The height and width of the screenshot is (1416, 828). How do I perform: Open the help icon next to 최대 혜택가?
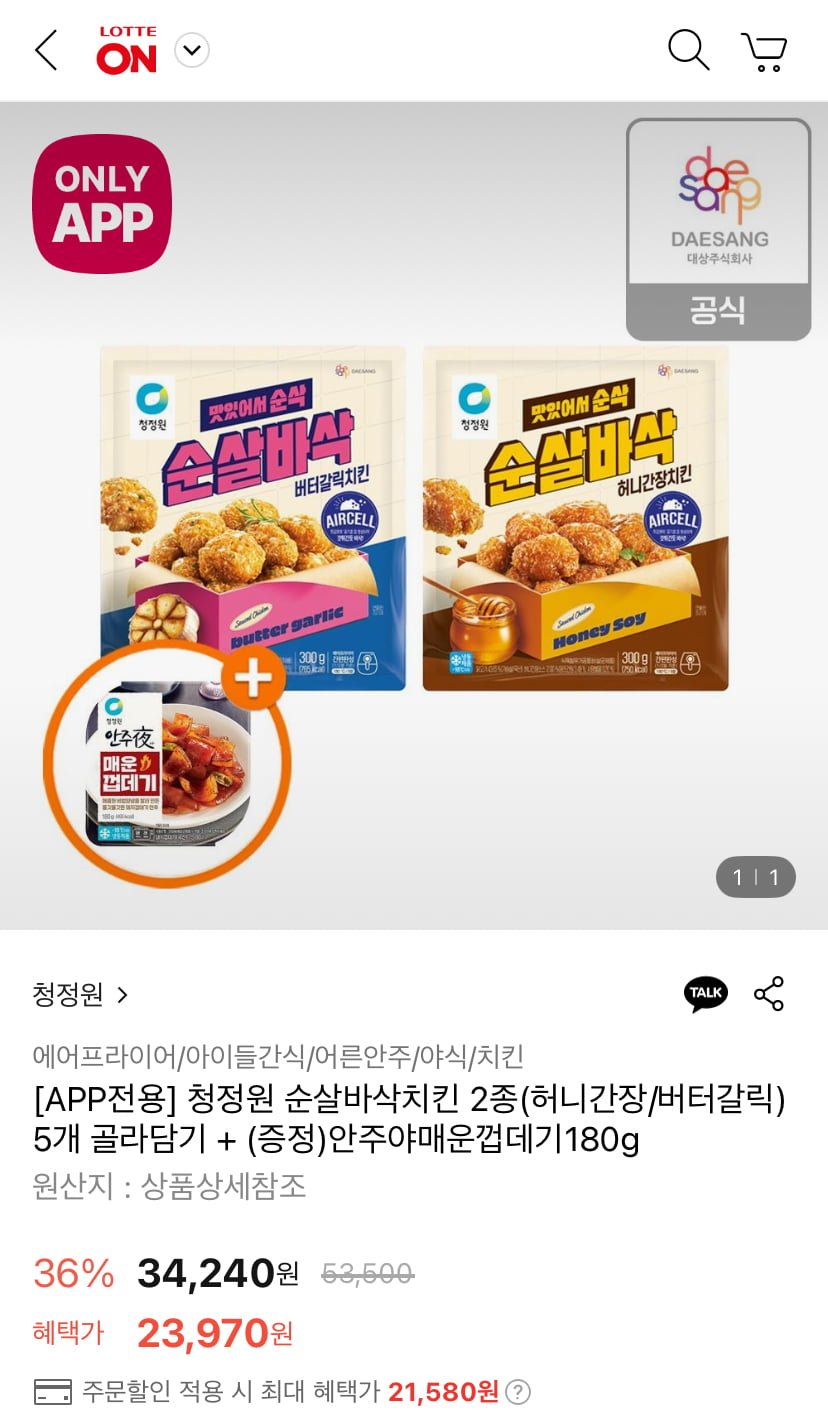coord(517,1391)
